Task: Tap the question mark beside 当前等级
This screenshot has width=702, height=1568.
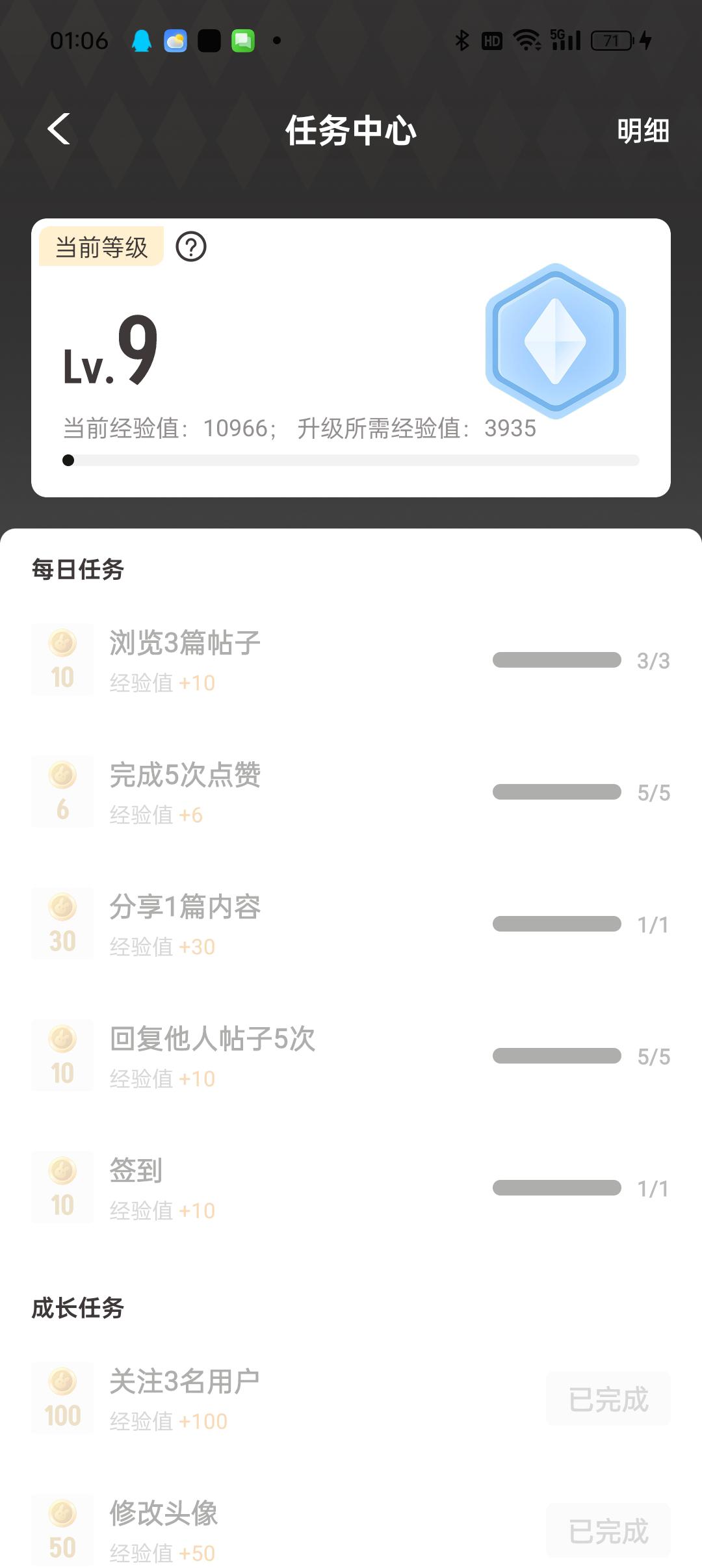Action: click(191, 247)
